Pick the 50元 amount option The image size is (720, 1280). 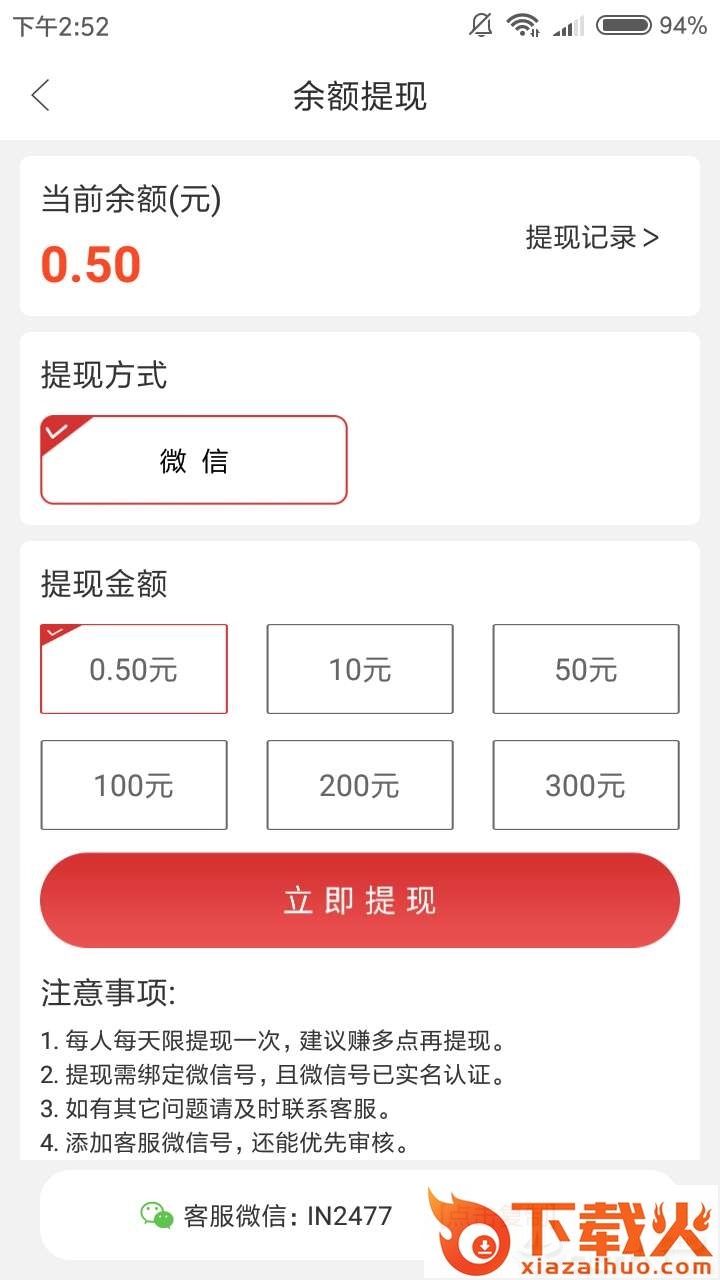click(x=586, y=669)
